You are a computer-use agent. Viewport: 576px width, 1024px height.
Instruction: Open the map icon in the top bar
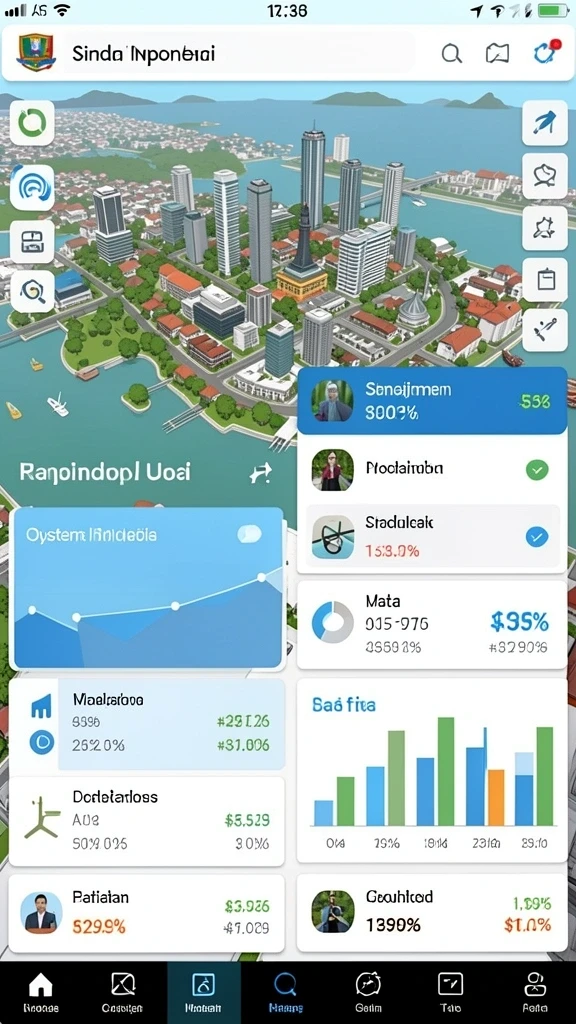[497, 53]
